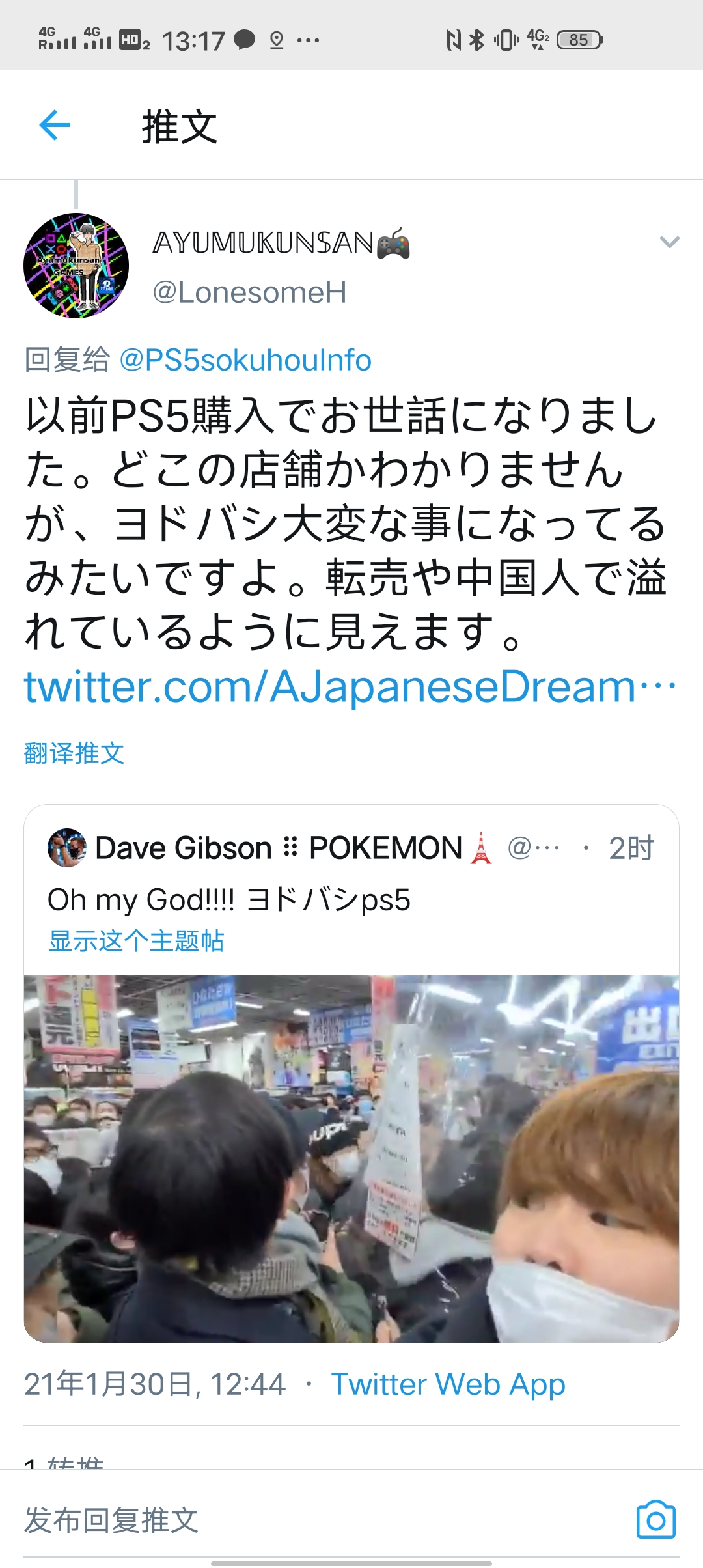Tap 翻译推文 to translate the tweet
703x1568 pixels.
click(74, 753)
